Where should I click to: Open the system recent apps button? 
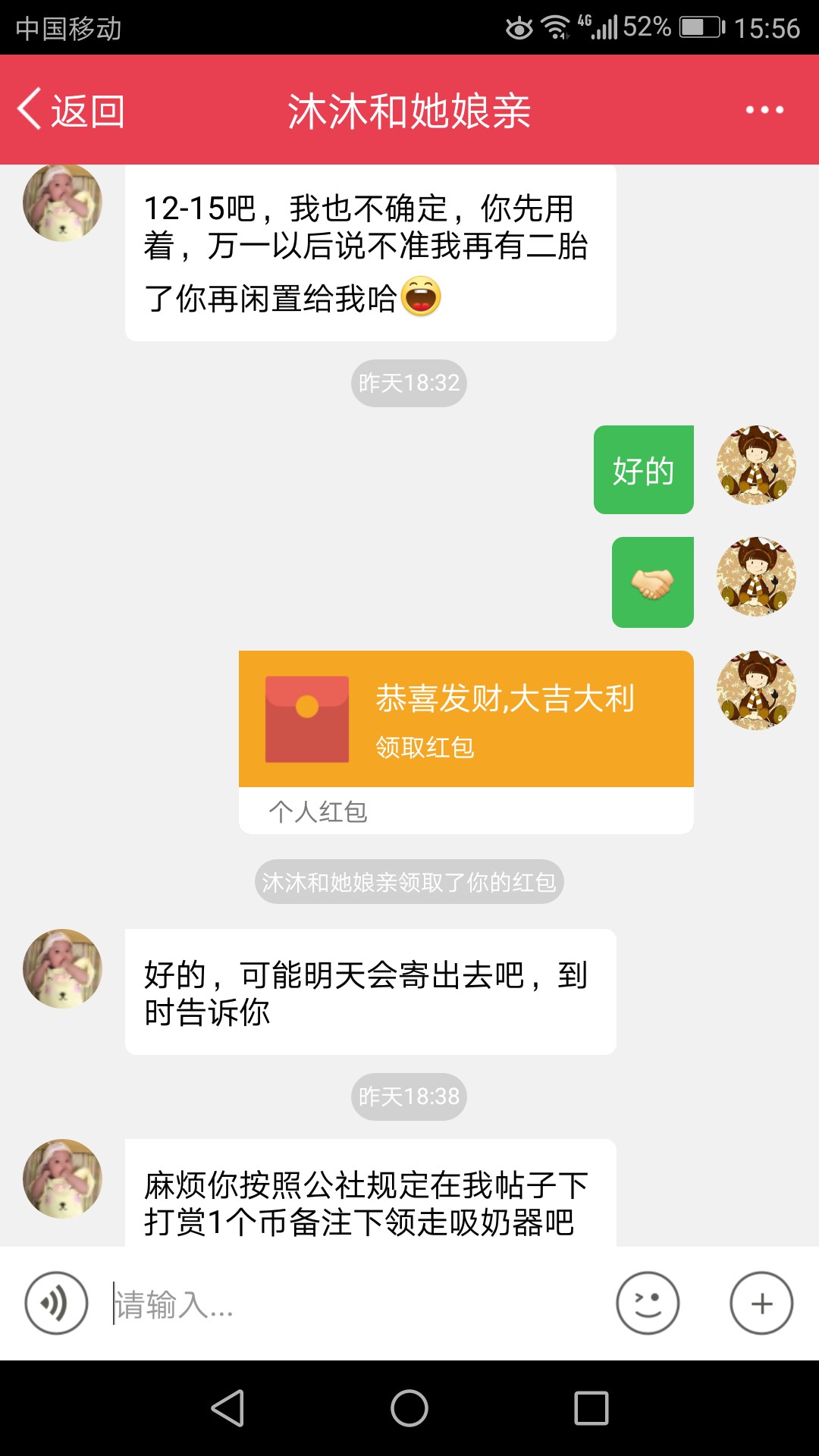point(591,1408)
